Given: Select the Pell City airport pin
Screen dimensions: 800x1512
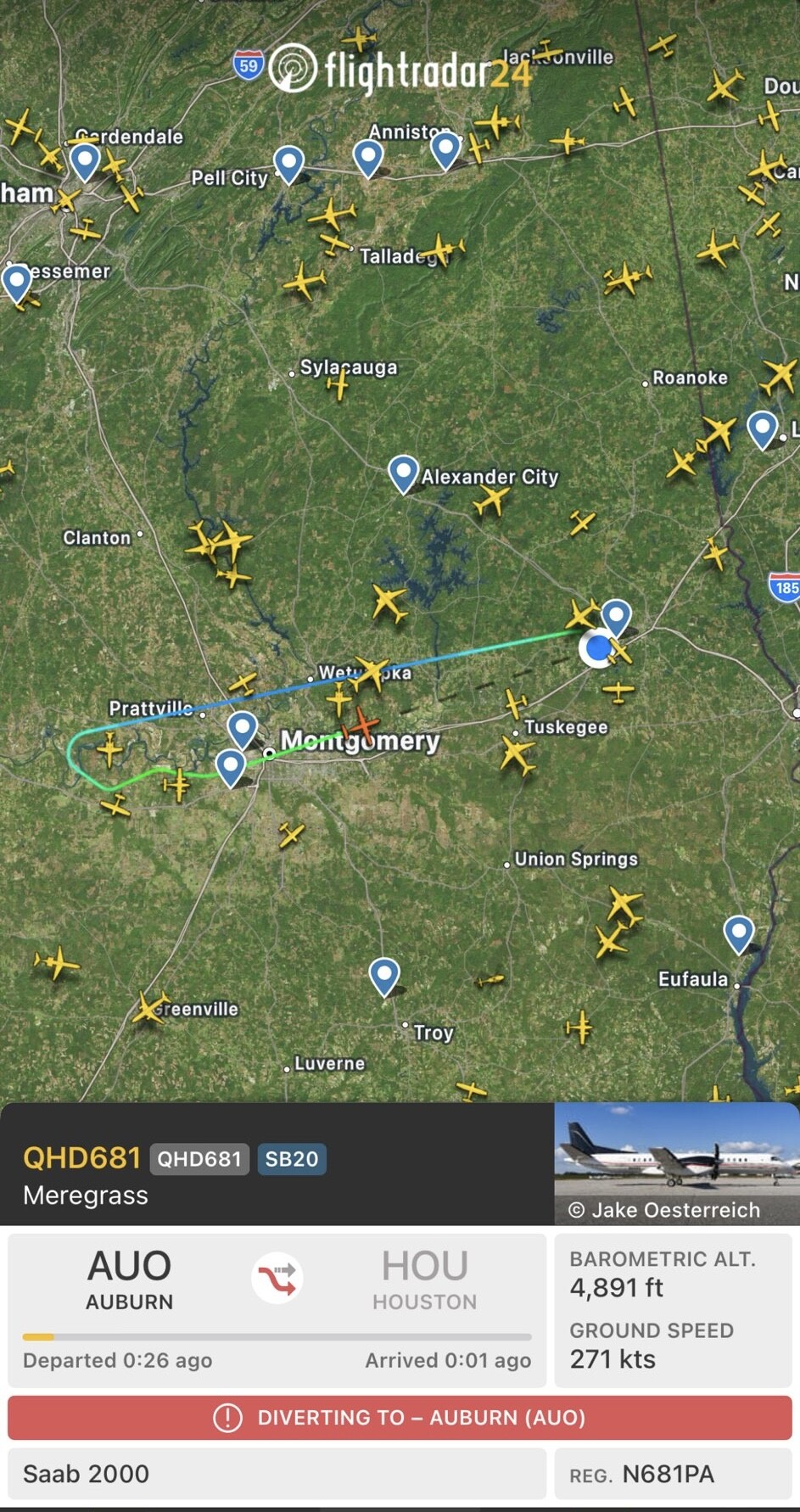Looking at the screenshot, I should pyautogui.click(x=288, y=165).
